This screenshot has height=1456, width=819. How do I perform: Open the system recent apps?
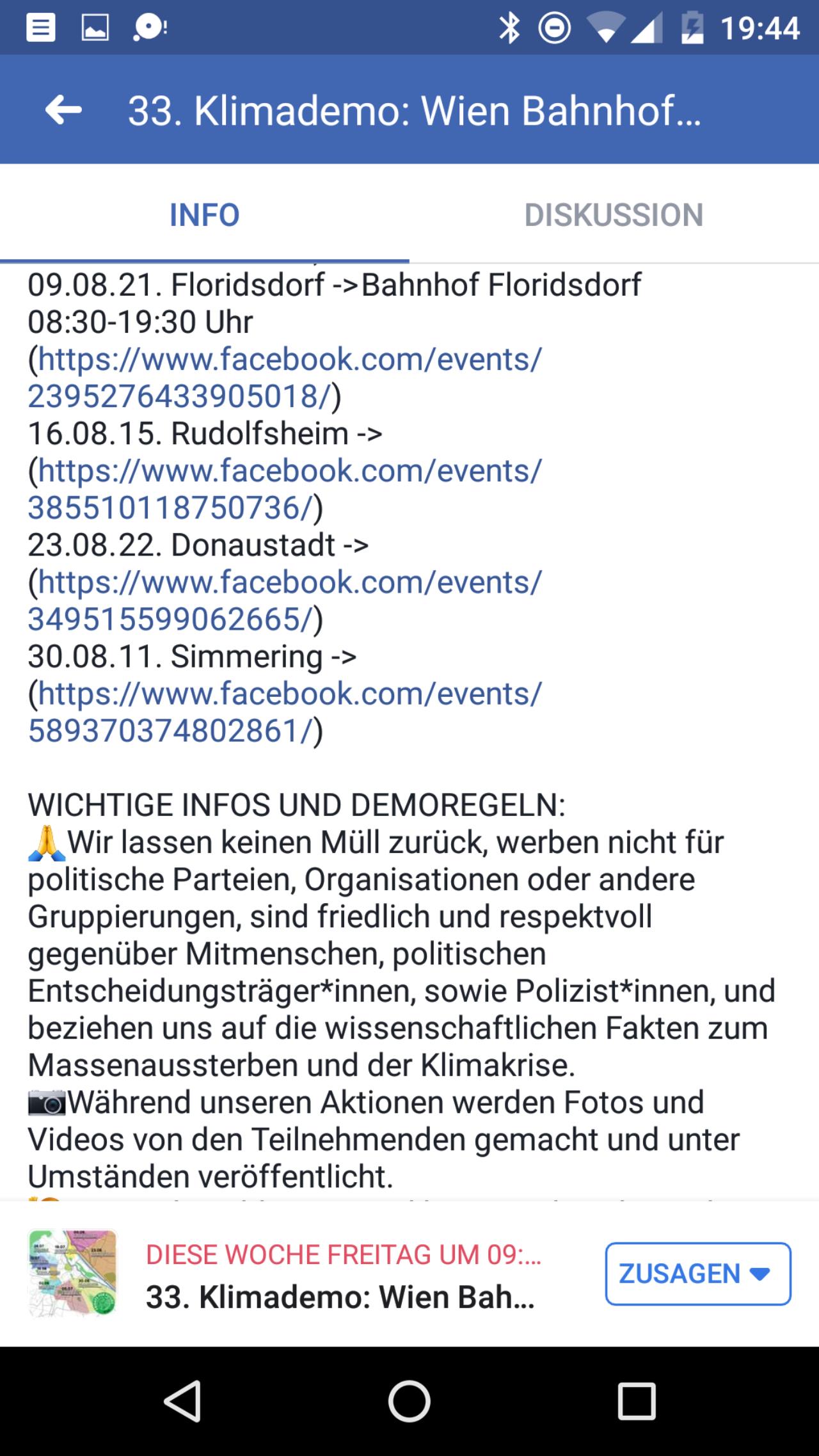pyautogui.click(x=637, y=1402)
